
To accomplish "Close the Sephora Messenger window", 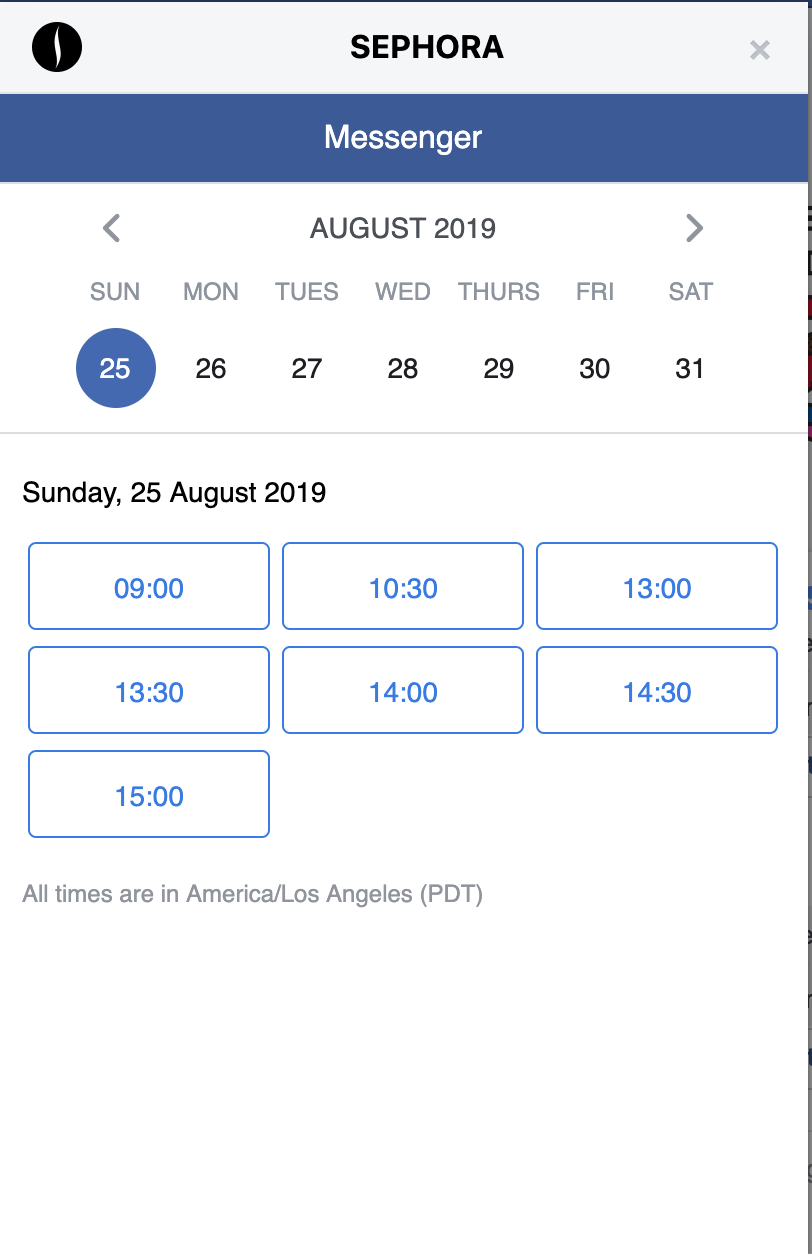I will coord(760,49).
